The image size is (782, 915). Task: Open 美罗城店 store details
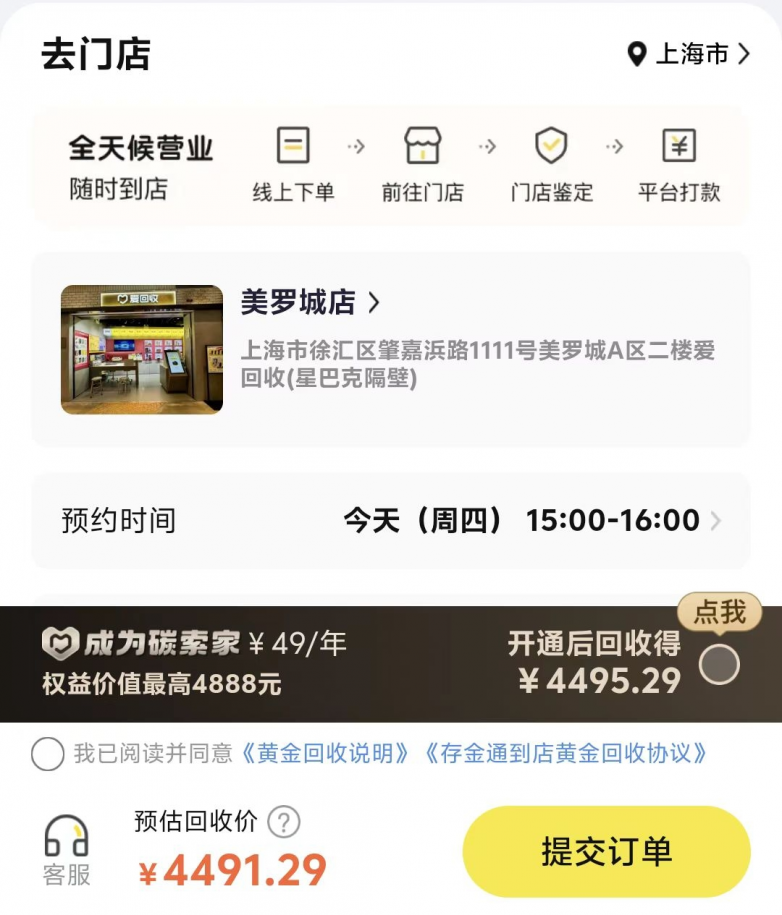[x=310, y=302]
